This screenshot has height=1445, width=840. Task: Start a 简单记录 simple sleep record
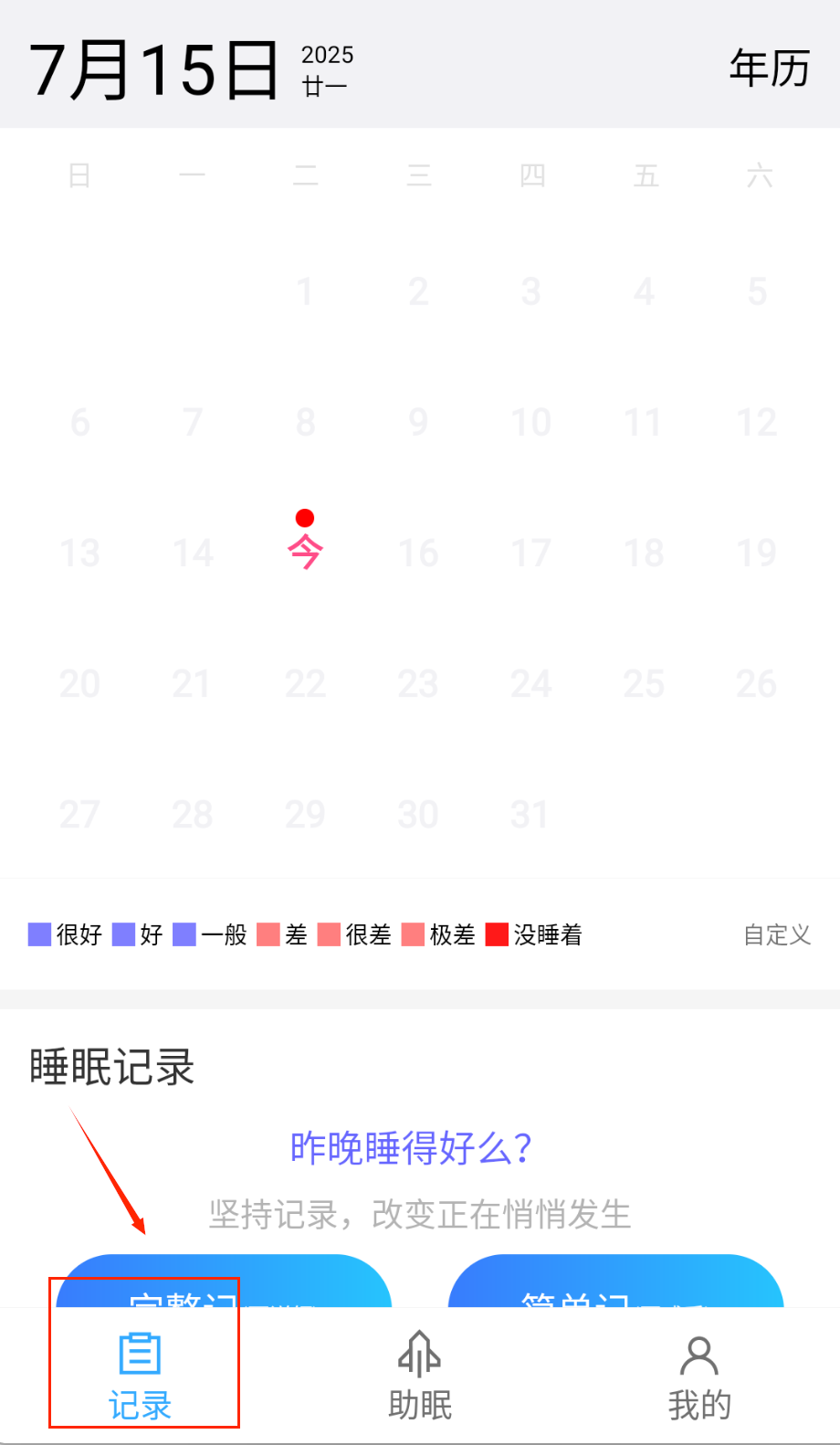click(x=615, y=1283)
